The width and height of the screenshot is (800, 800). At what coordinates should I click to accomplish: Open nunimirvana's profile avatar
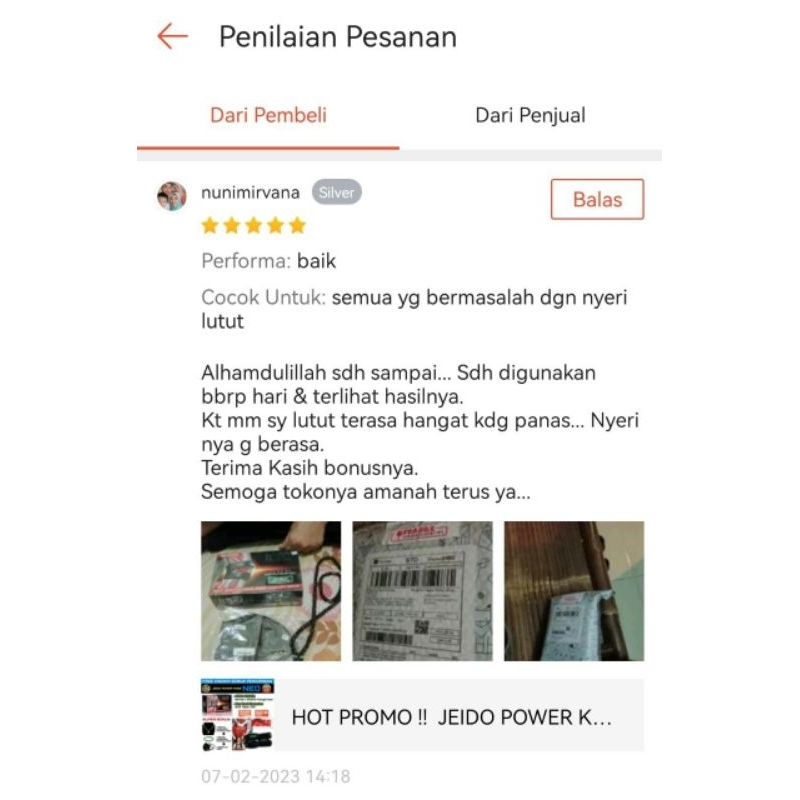coord(172,195)
